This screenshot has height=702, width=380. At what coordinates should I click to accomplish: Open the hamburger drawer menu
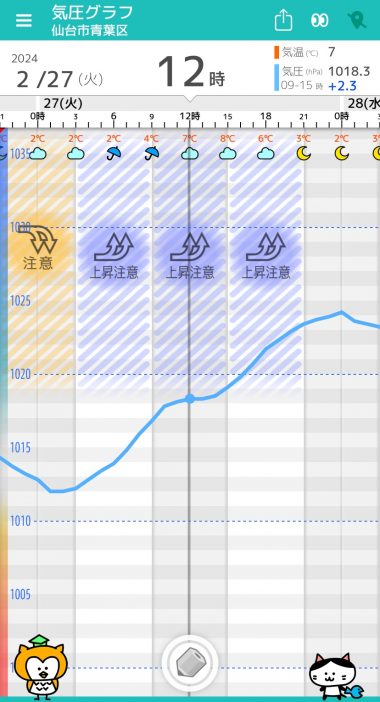point(24,20)
